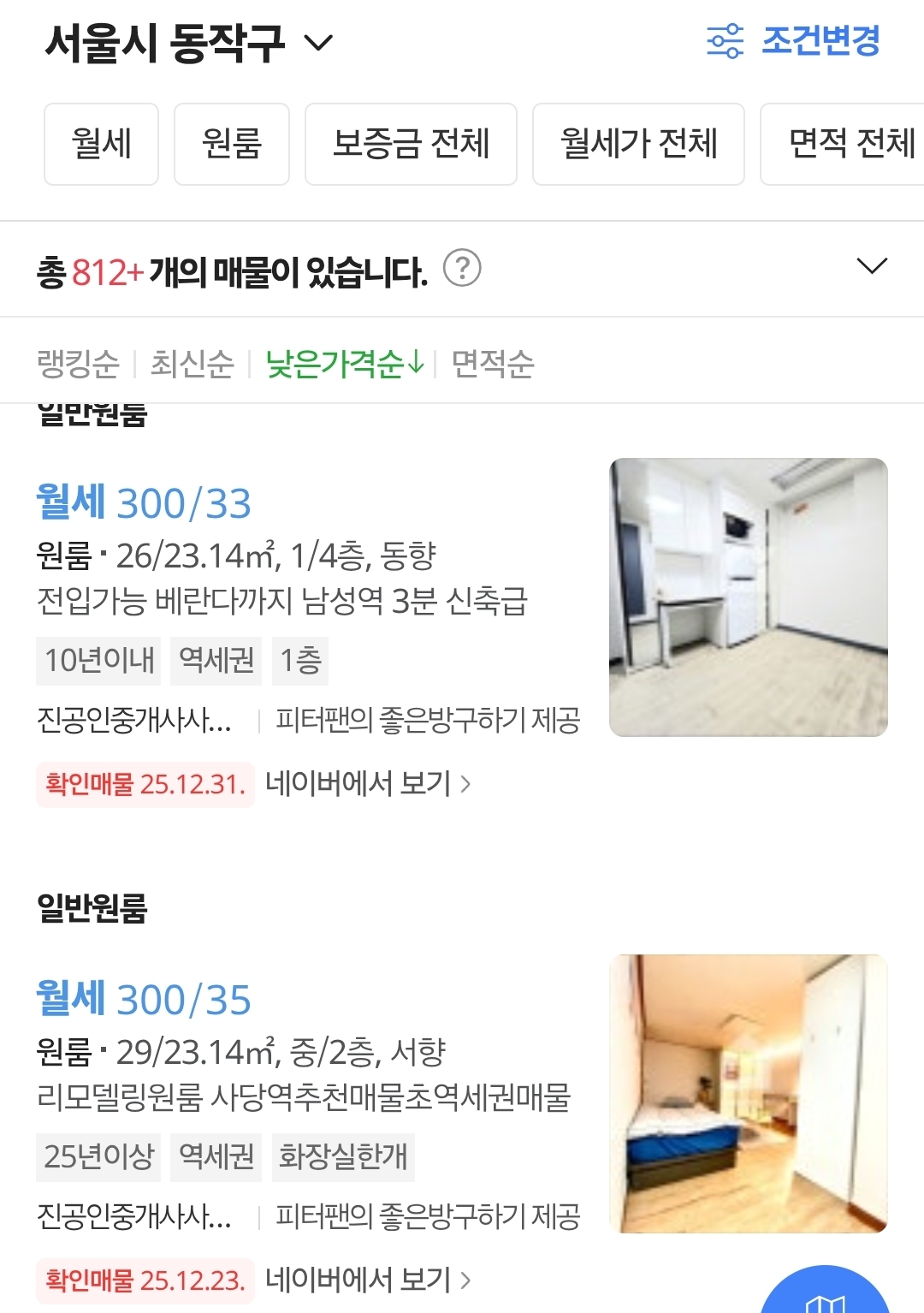Open 네이버에서 보기 for the 300/35 listing
The height and width of the screenshot is (1313, 924).
click(368, 1280)
